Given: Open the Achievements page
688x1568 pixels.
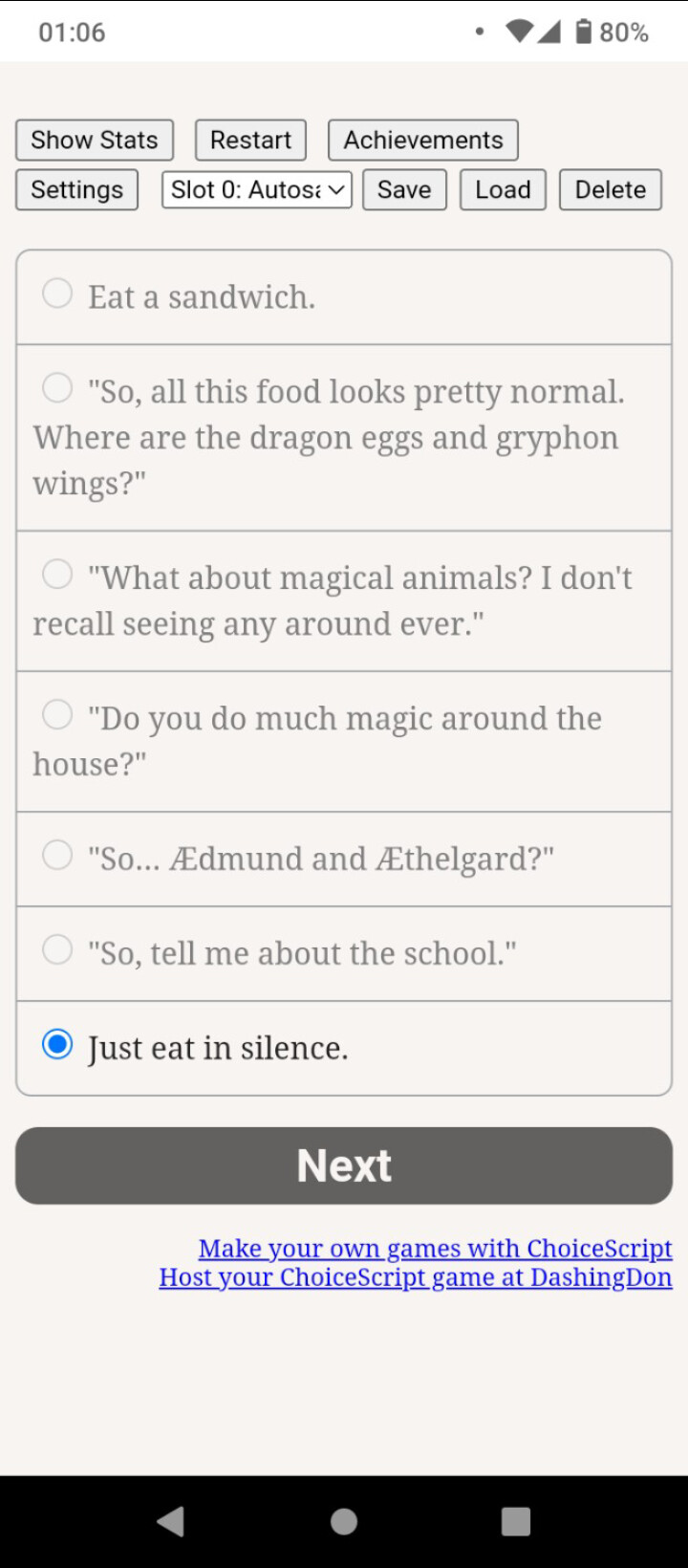Looking at the screenshot, I should pyautogui.click(x=422, y=141).
